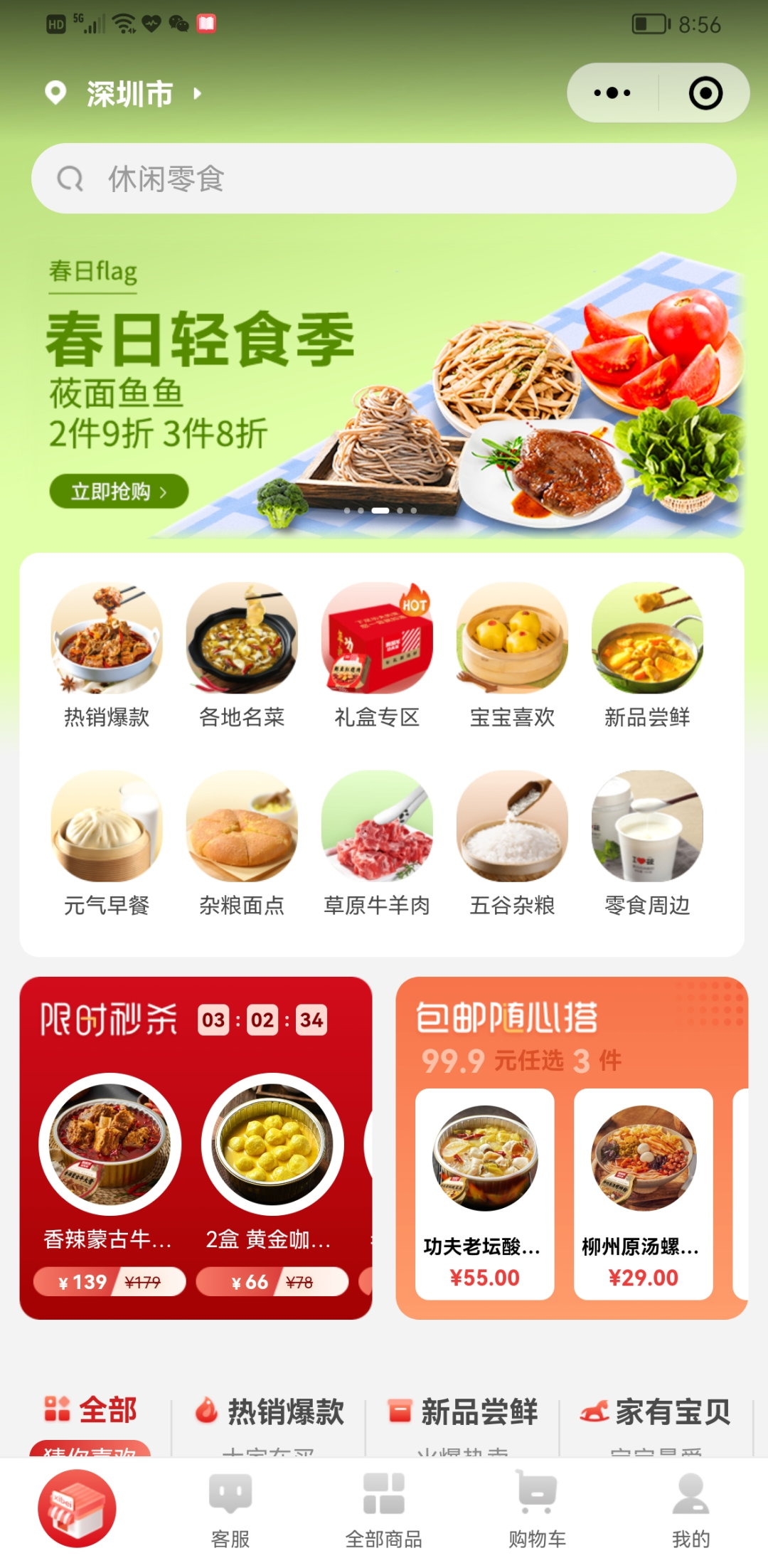The width and height of the screenshot is (768, 1568).
Task: Open the 宝宝喜欢 category
Action: [512, 653]
